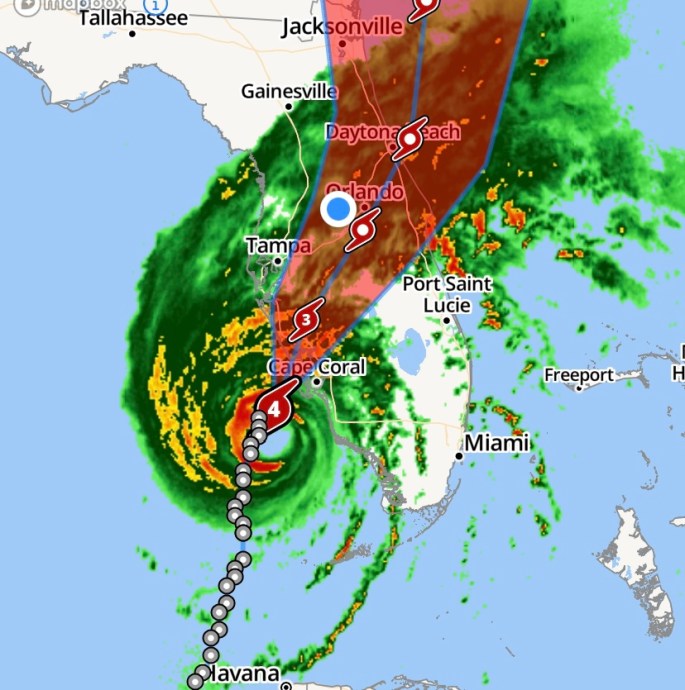Open the forecast storm marker at Daytona Beach
The height and width of the screenshot is (690, 685).
pyautogui.click(x=409, y=145)
